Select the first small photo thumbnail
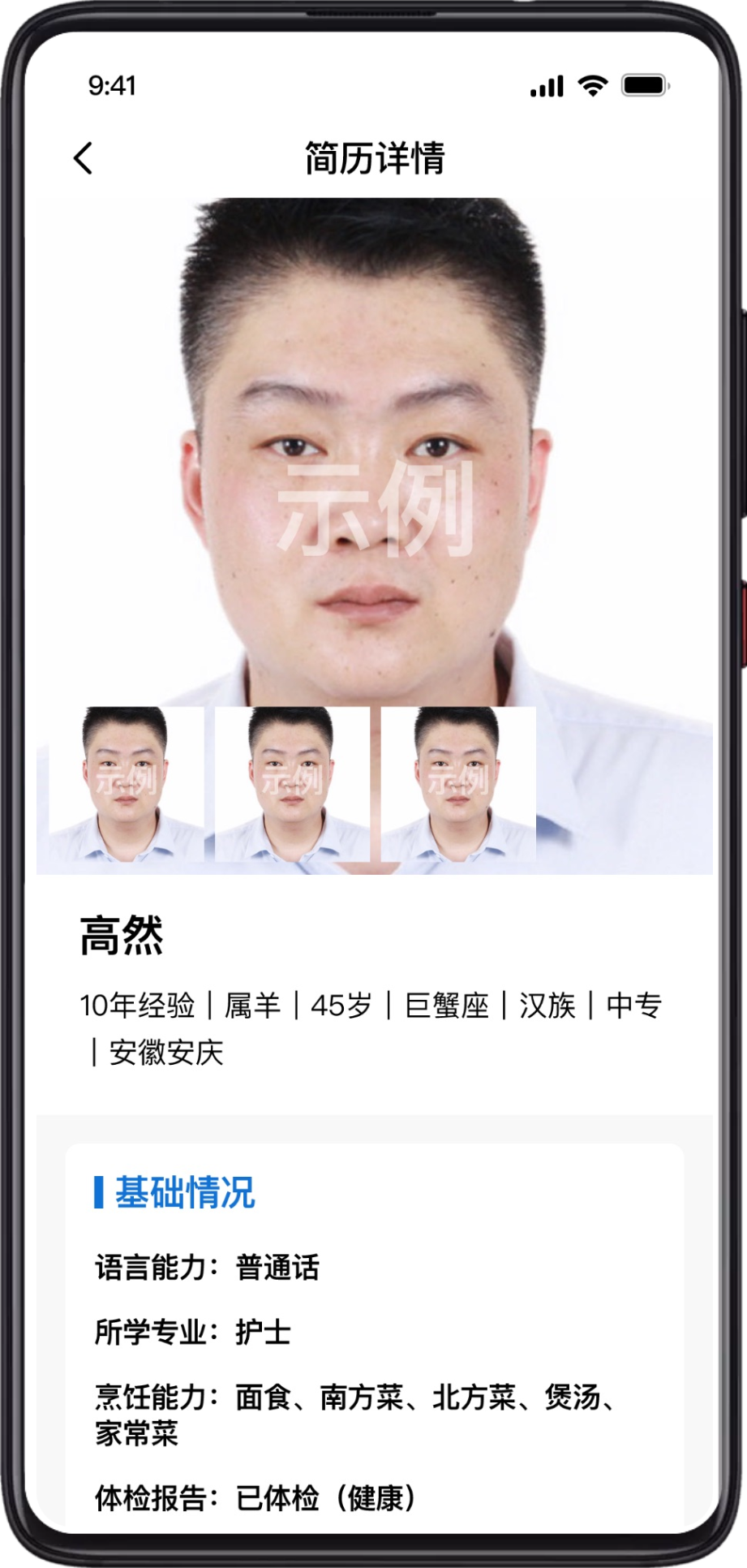 [126, 784]
